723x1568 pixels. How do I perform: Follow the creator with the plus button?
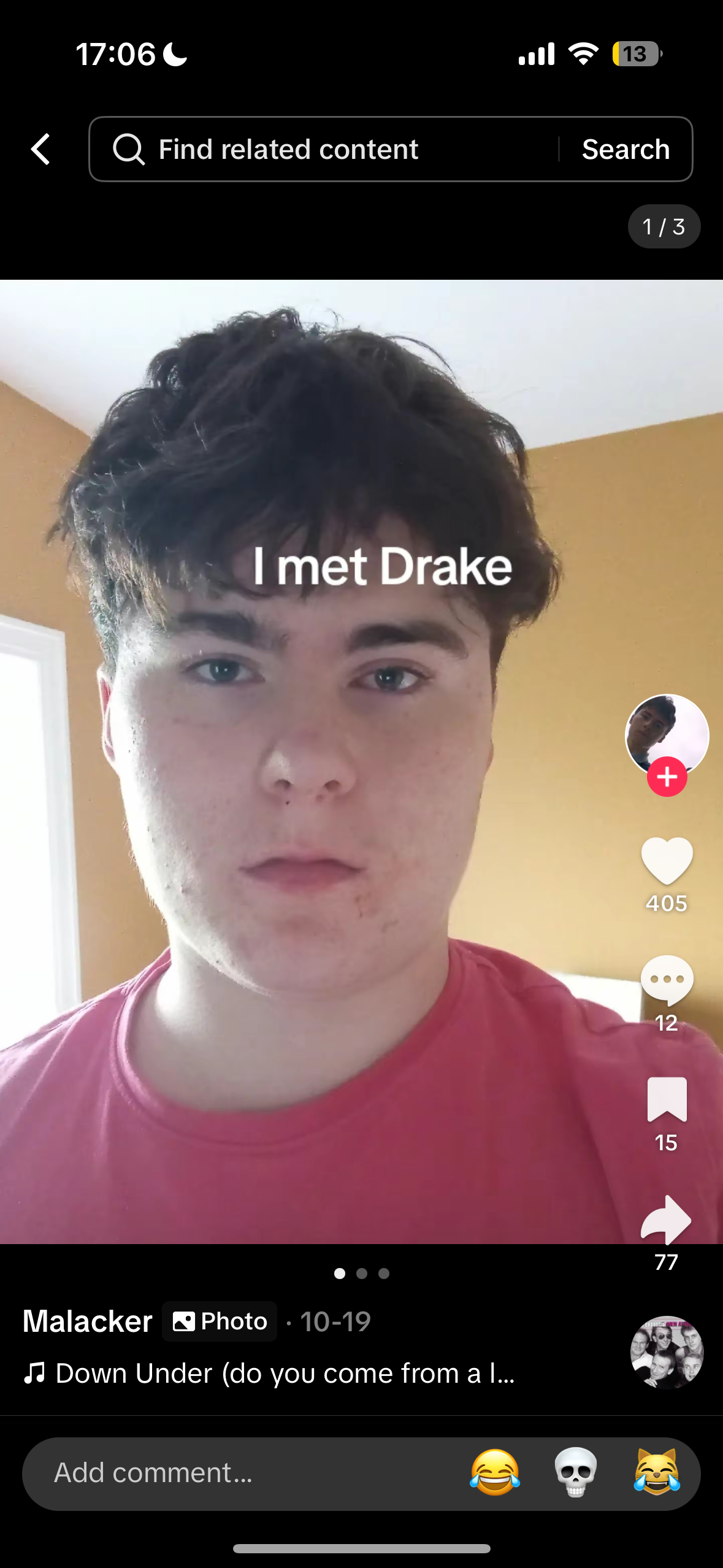coord(667,777)
